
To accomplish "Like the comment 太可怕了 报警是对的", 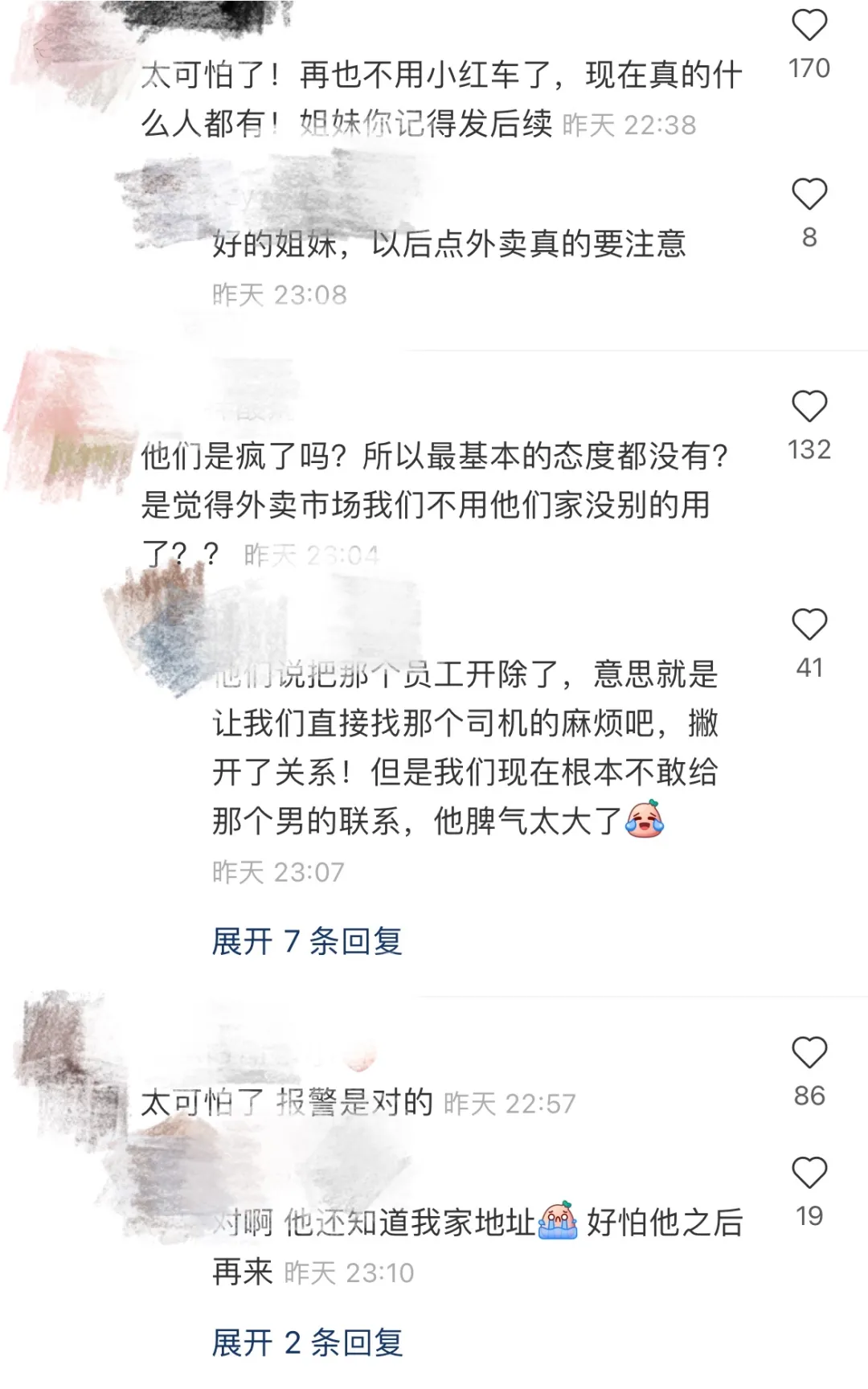I will (x=809, y=1053).
